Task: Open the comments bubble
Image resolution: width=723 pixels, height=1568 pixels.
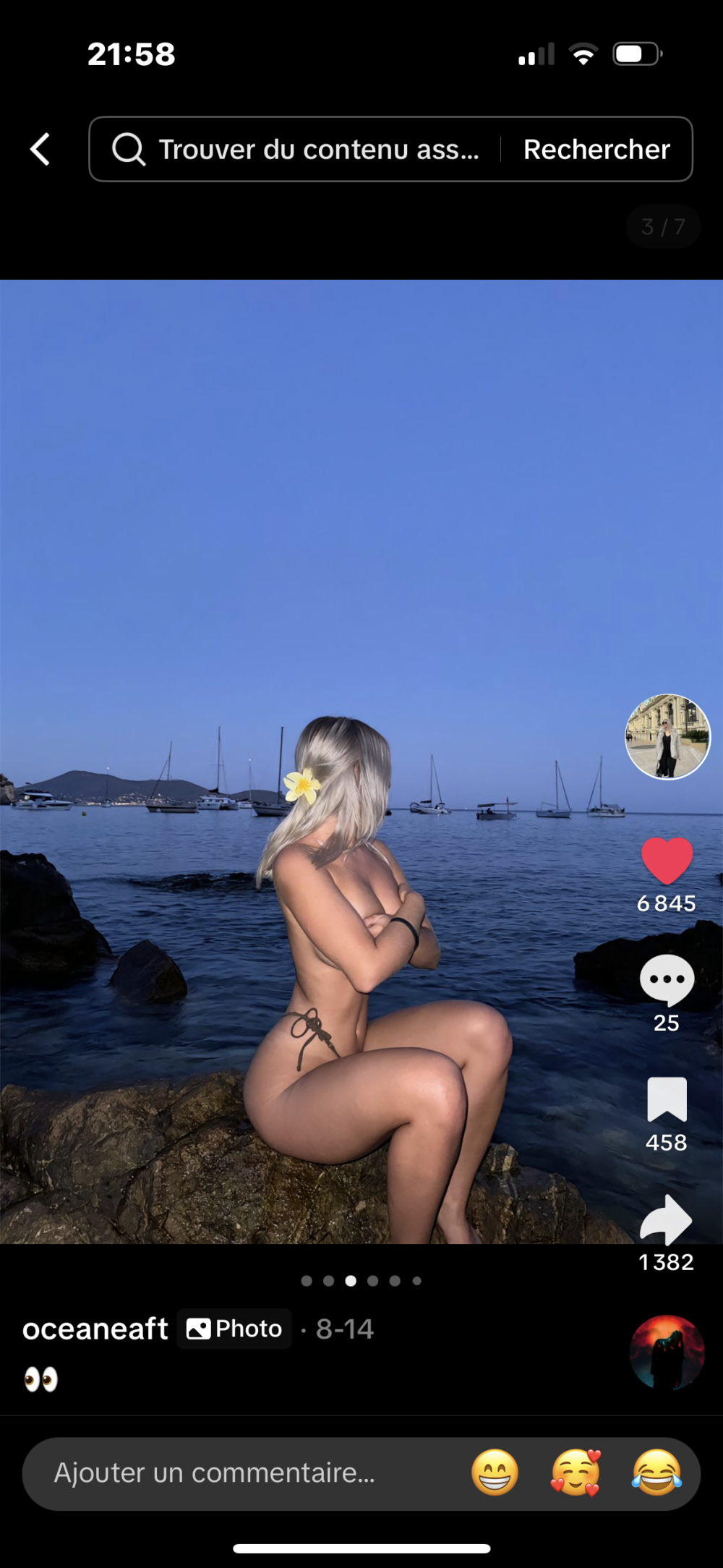Action: (x=667, y=980)
